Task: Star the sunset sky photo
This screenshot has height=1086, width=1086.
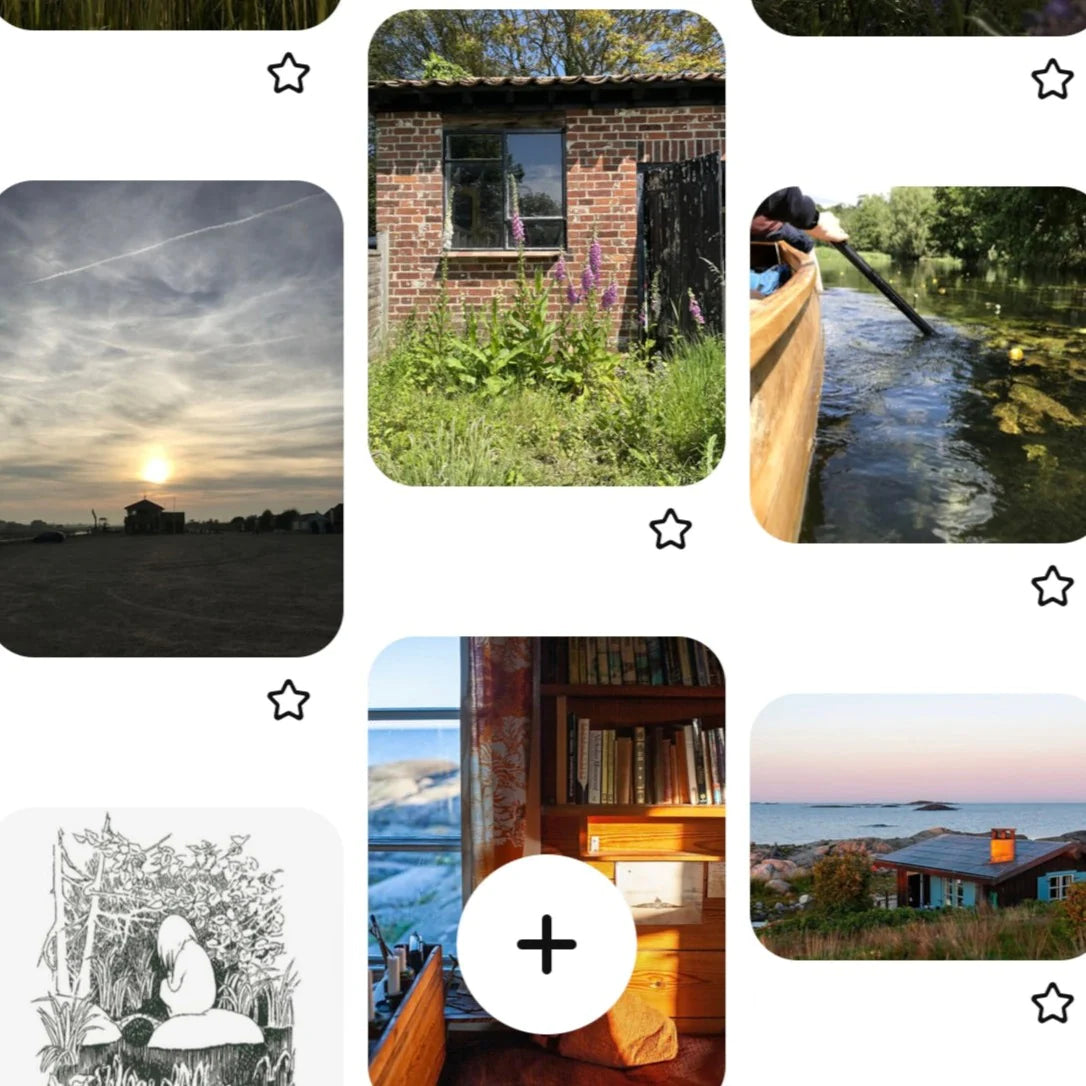Action: pos(288,700)
